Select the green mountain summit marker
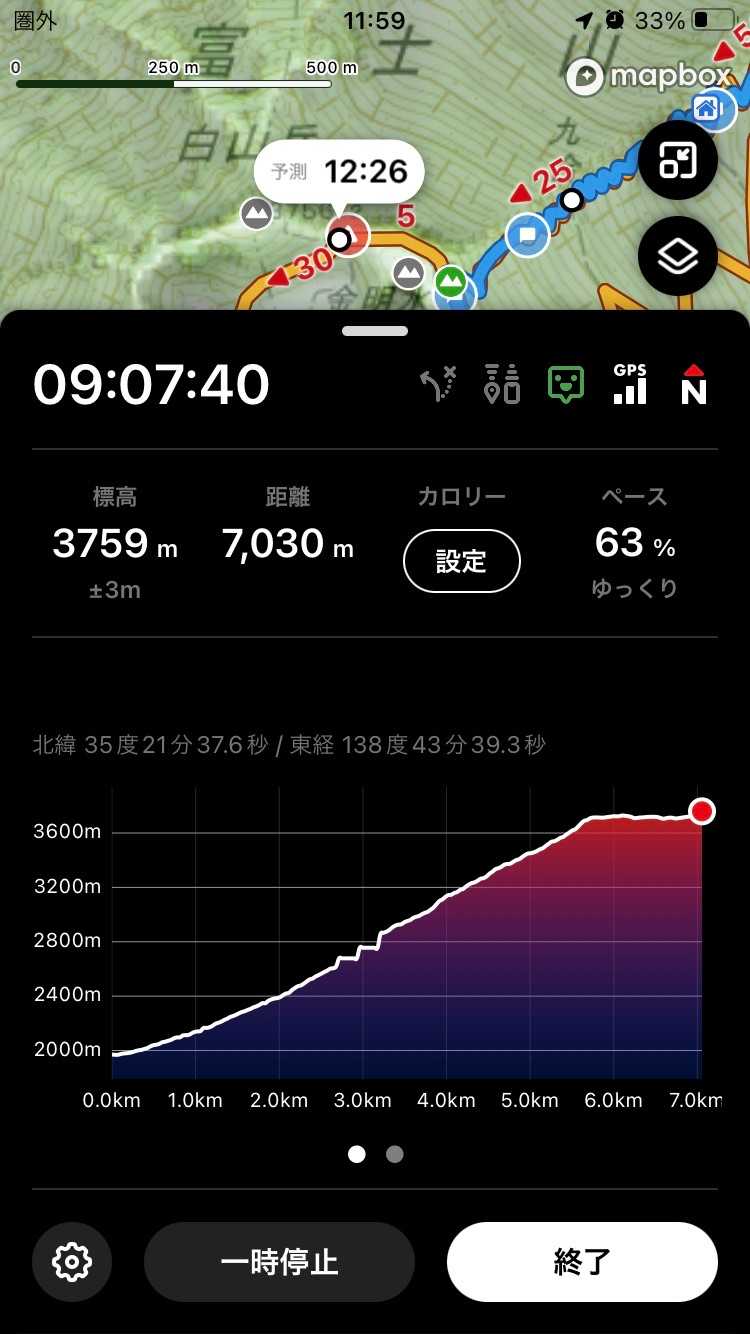This screenshot has width=750, height=1334. [451, 282]
